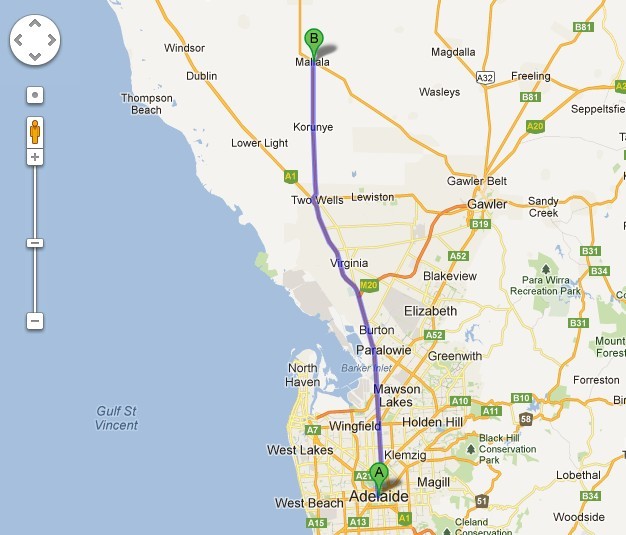This screenshot has height=535, width=626.
Task: Open marker A at Adelaide
Action: click(378, 474)
